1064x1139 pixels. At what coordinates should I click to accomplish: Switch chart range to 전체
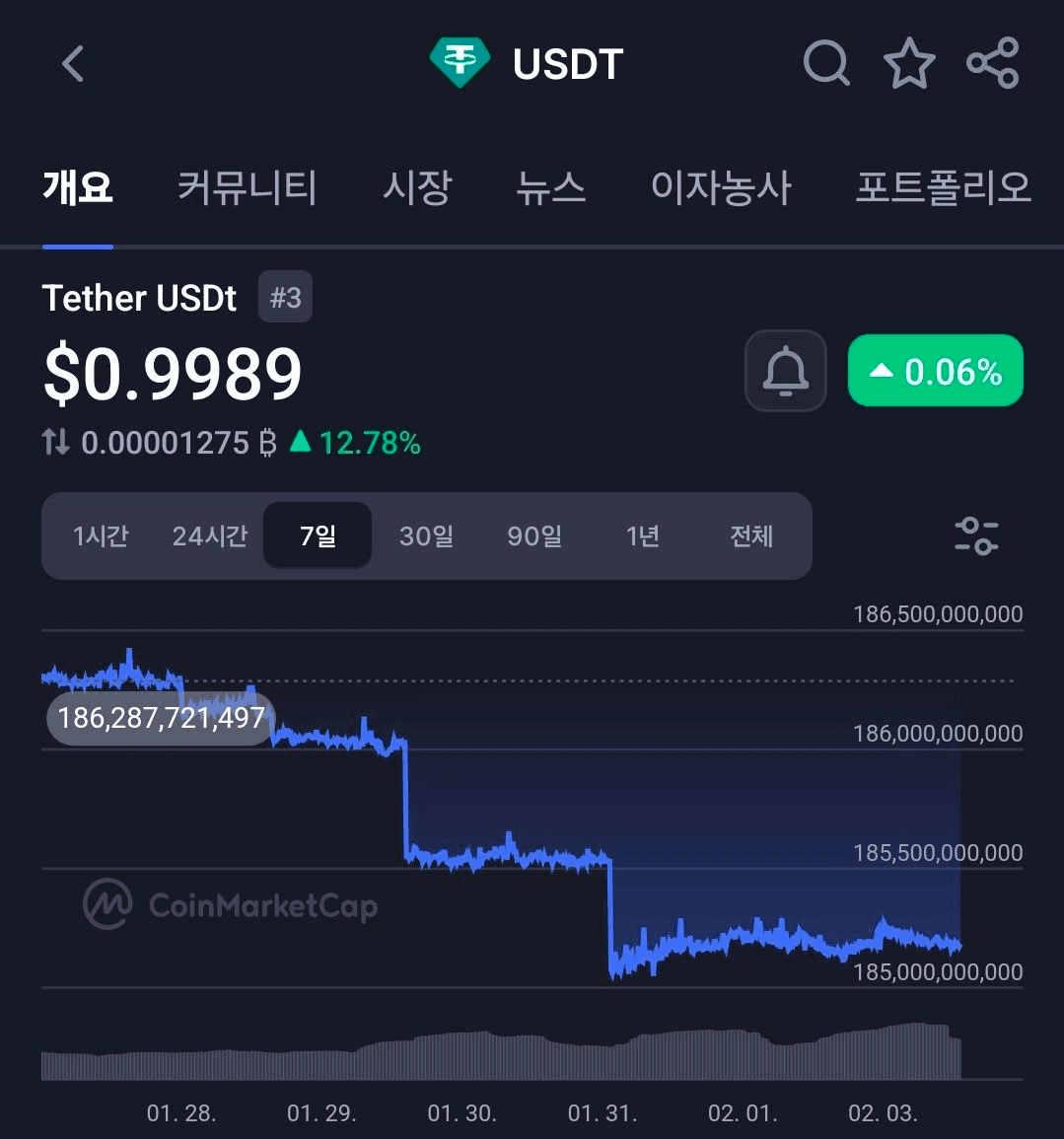tap(751, 535)
